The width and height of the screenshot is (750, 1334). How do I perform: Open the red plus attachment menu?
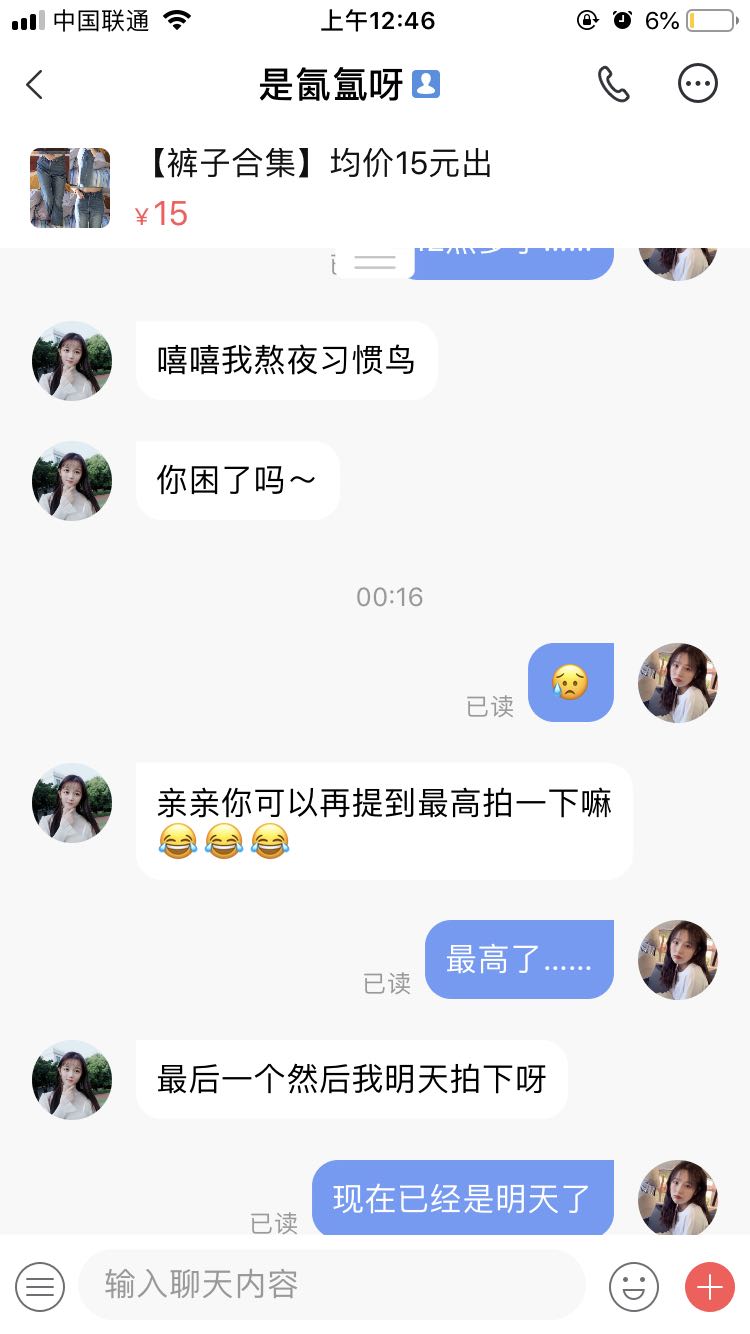point(709,1286)
